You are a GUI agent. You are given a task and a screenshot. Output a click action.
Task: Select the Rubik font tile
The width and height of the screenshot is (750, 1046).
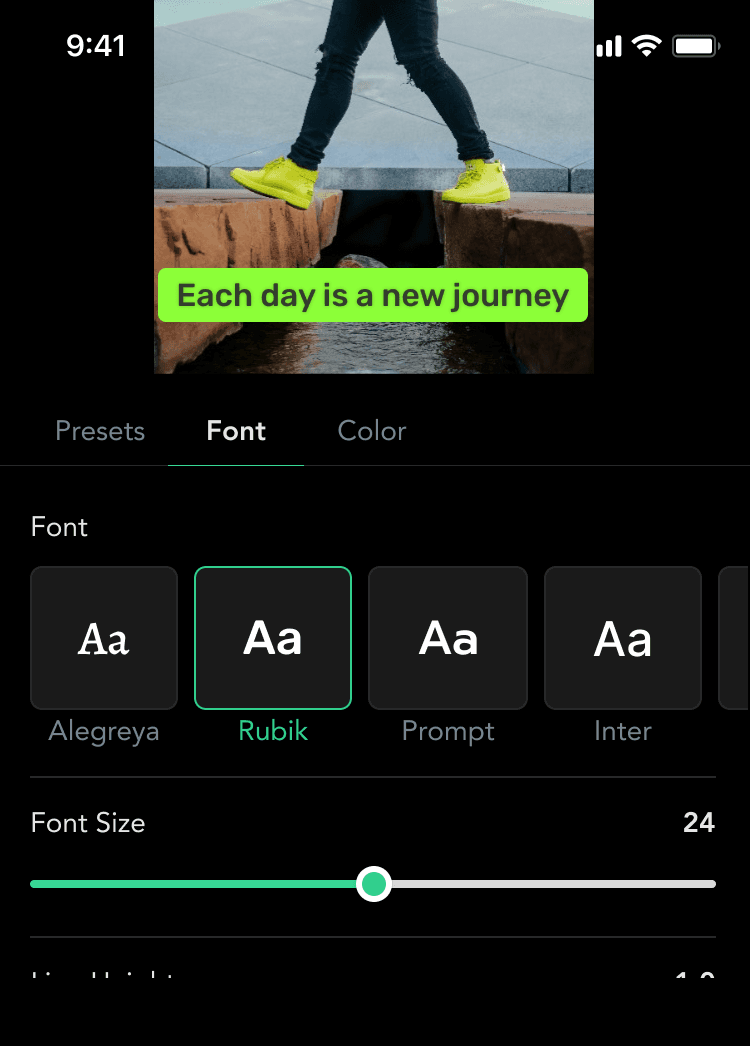click(273, 638)
